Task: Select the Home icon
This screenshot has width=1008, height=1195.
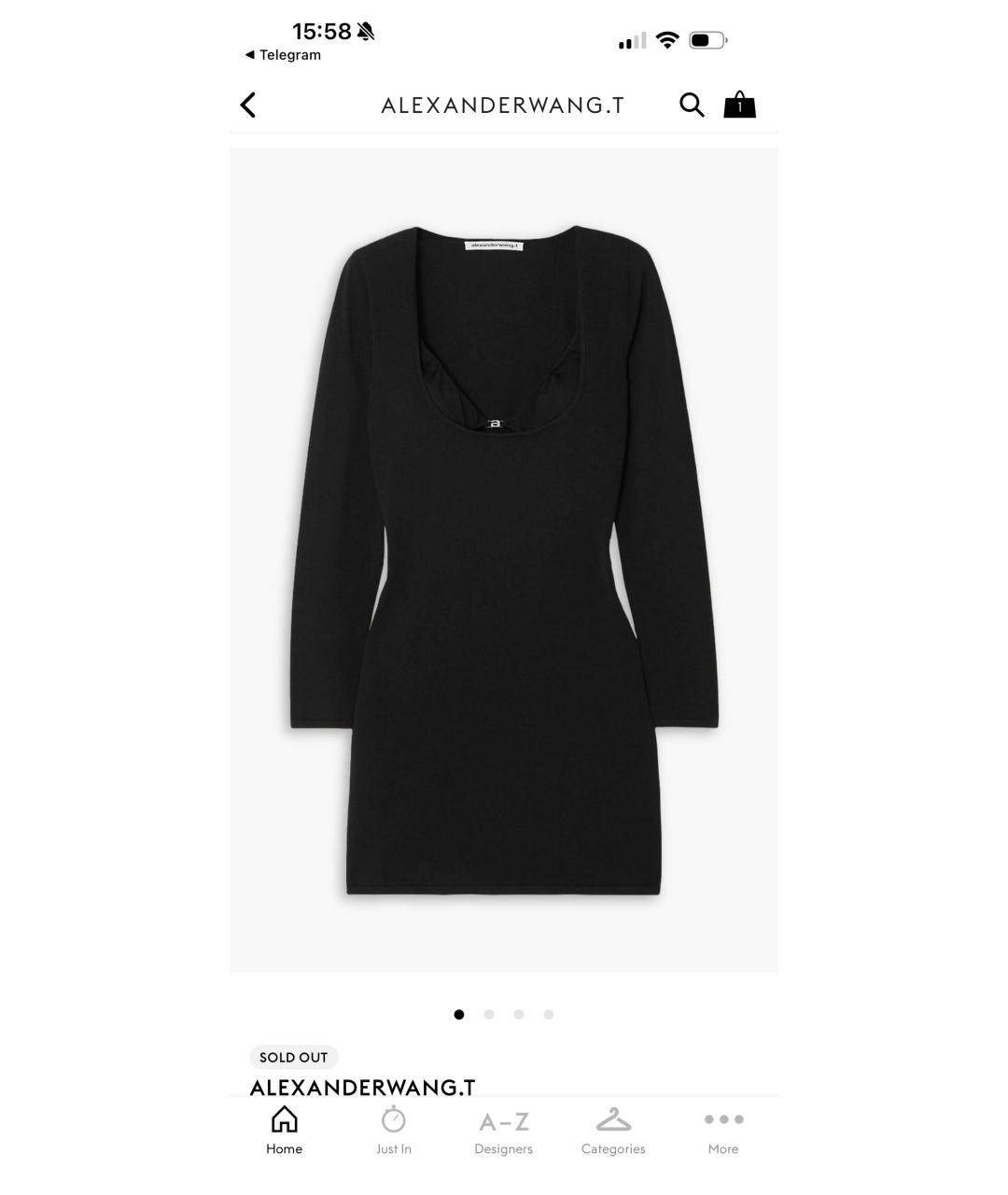Action: [x=284, y=1119]
